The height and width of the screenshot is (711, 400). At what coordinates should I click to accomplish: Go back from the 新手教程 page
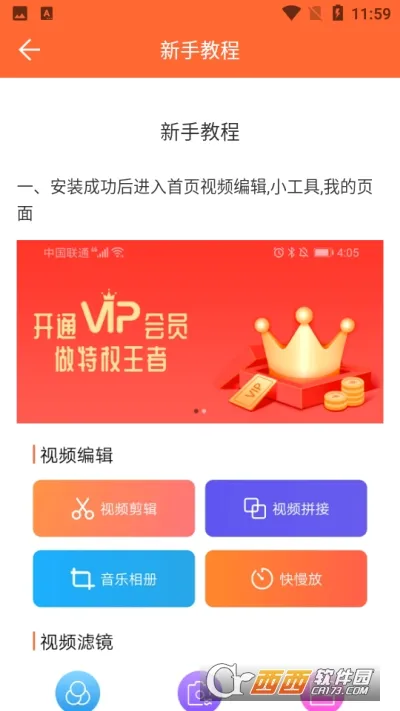[29, 50]
